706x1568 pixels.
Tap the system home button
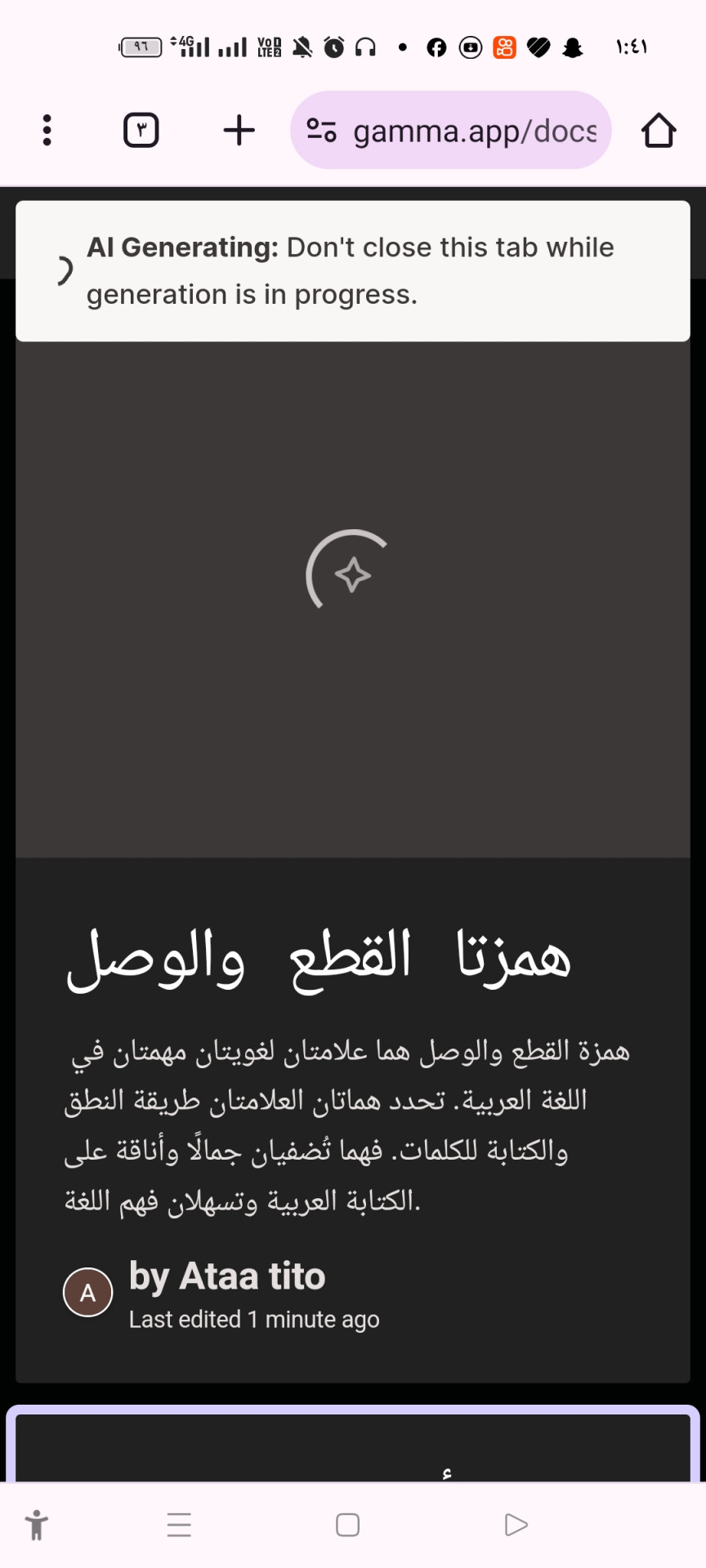(x=347, y=1525)
